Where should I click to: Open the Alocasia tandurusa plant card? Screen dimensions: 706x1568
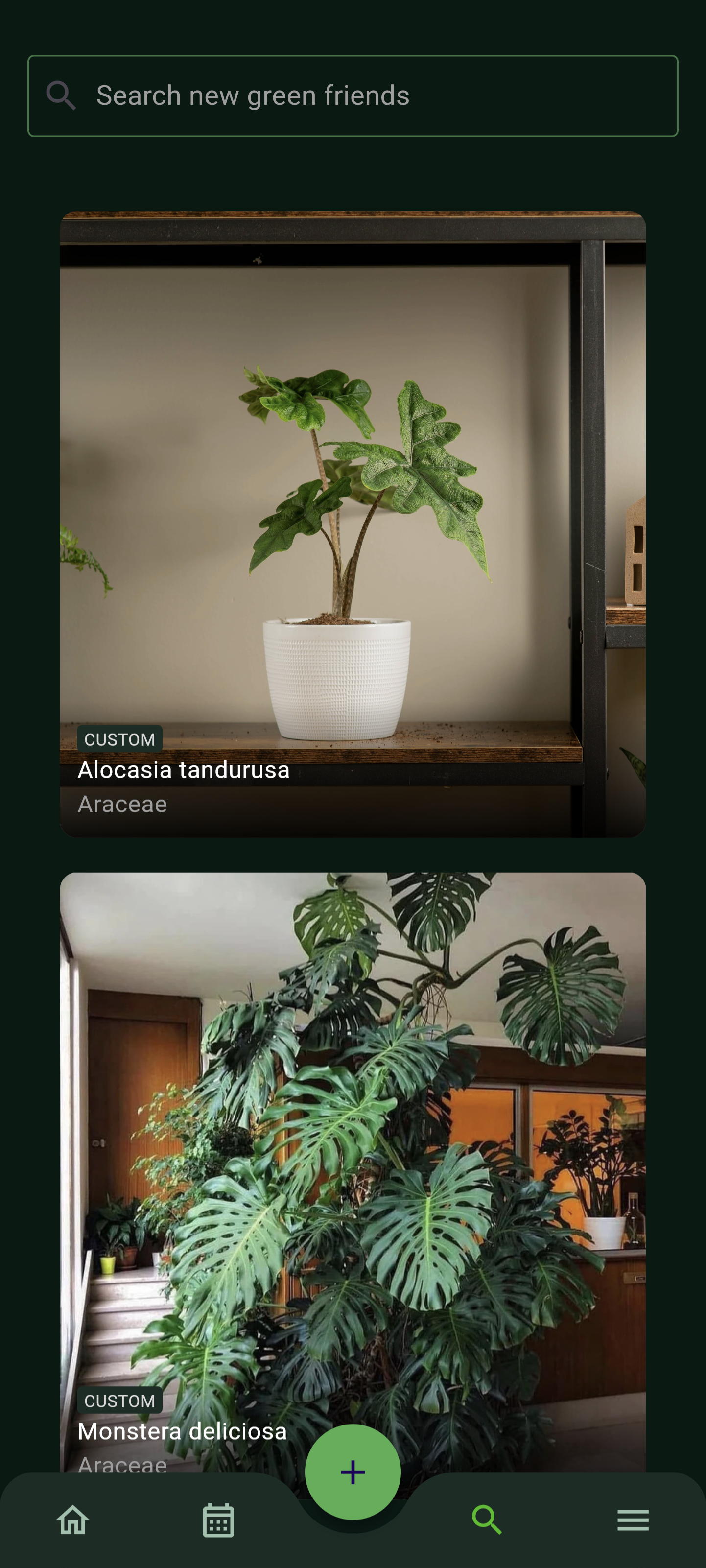point(353,524)
